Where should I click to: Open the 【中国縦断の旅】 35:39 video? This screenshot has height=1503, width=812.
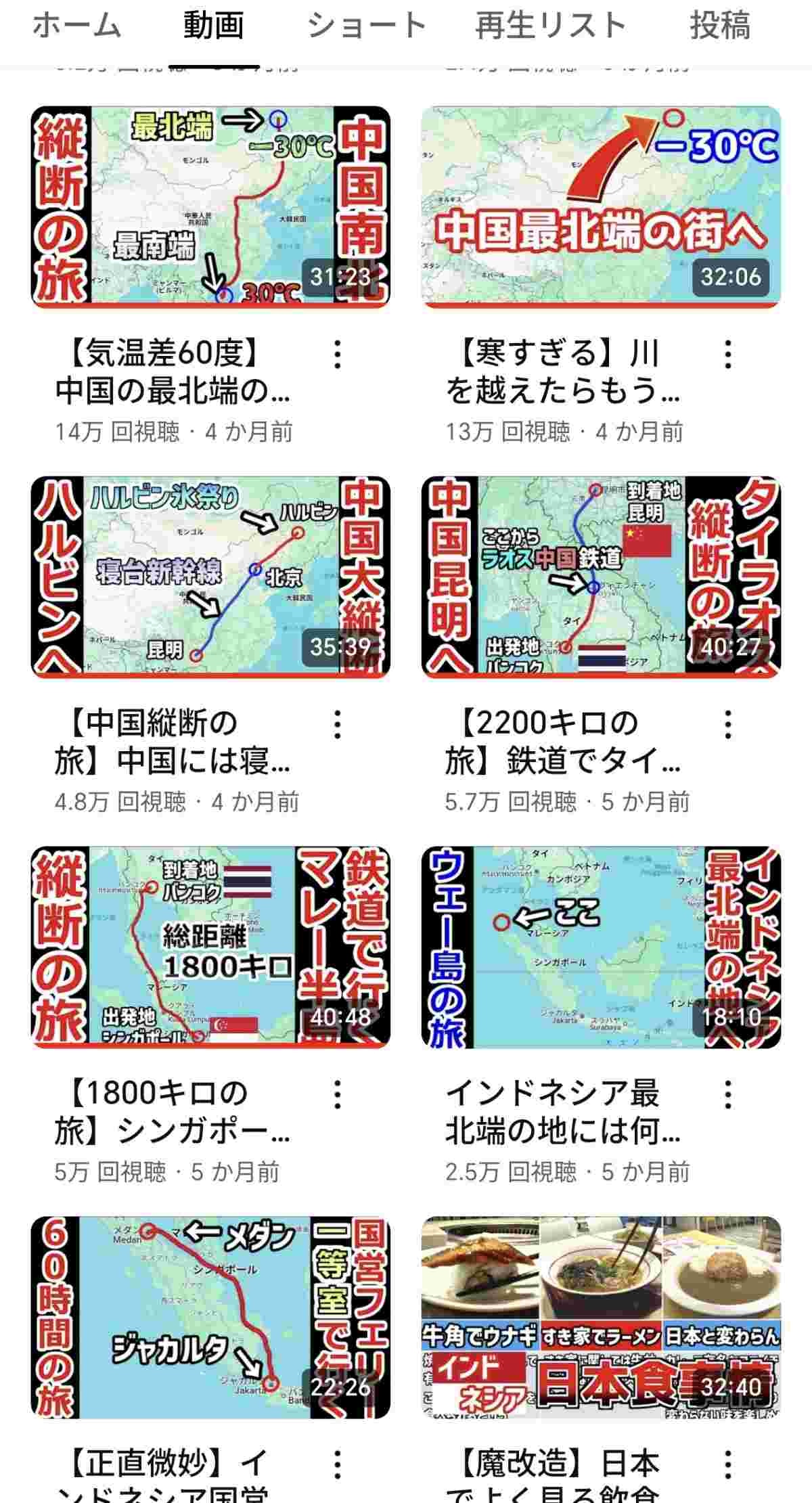click(x=210, y=577)
